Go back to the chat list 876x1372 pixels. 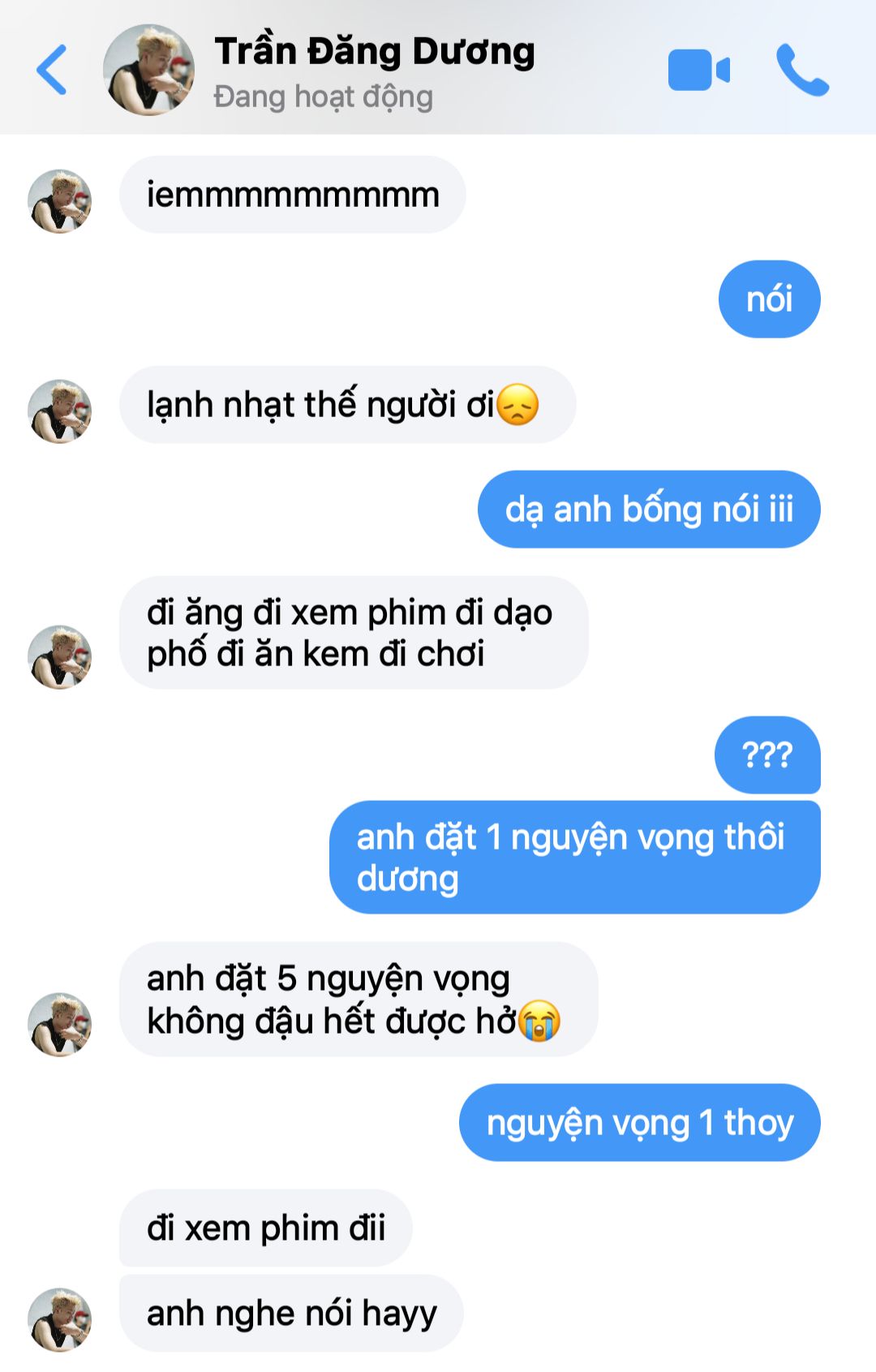(x=52, y=70)
